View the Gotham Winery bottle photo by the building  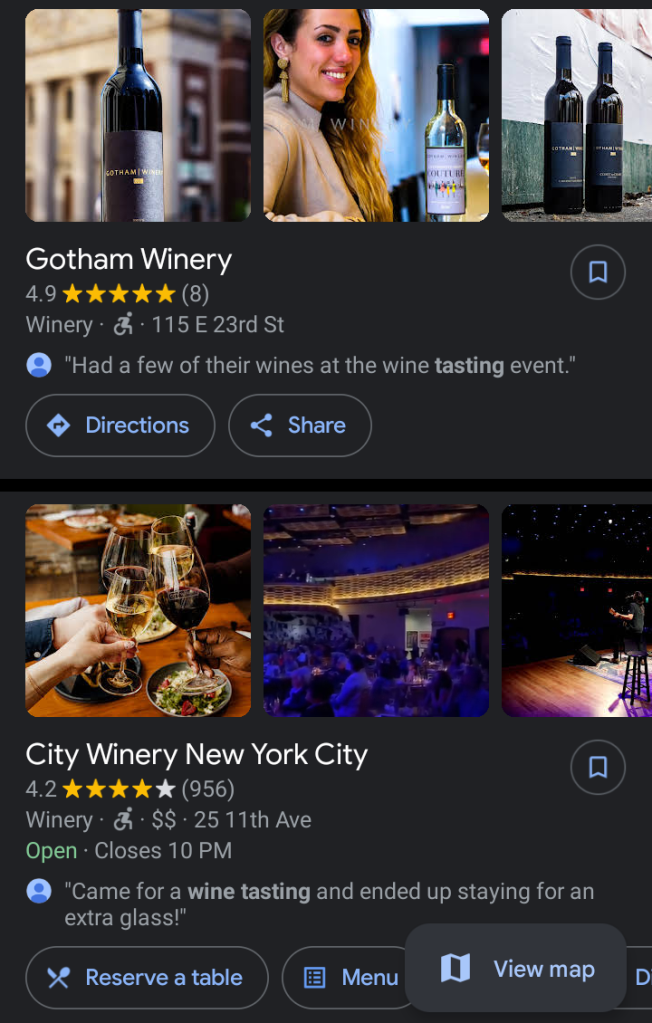click(x=138, y=115)
